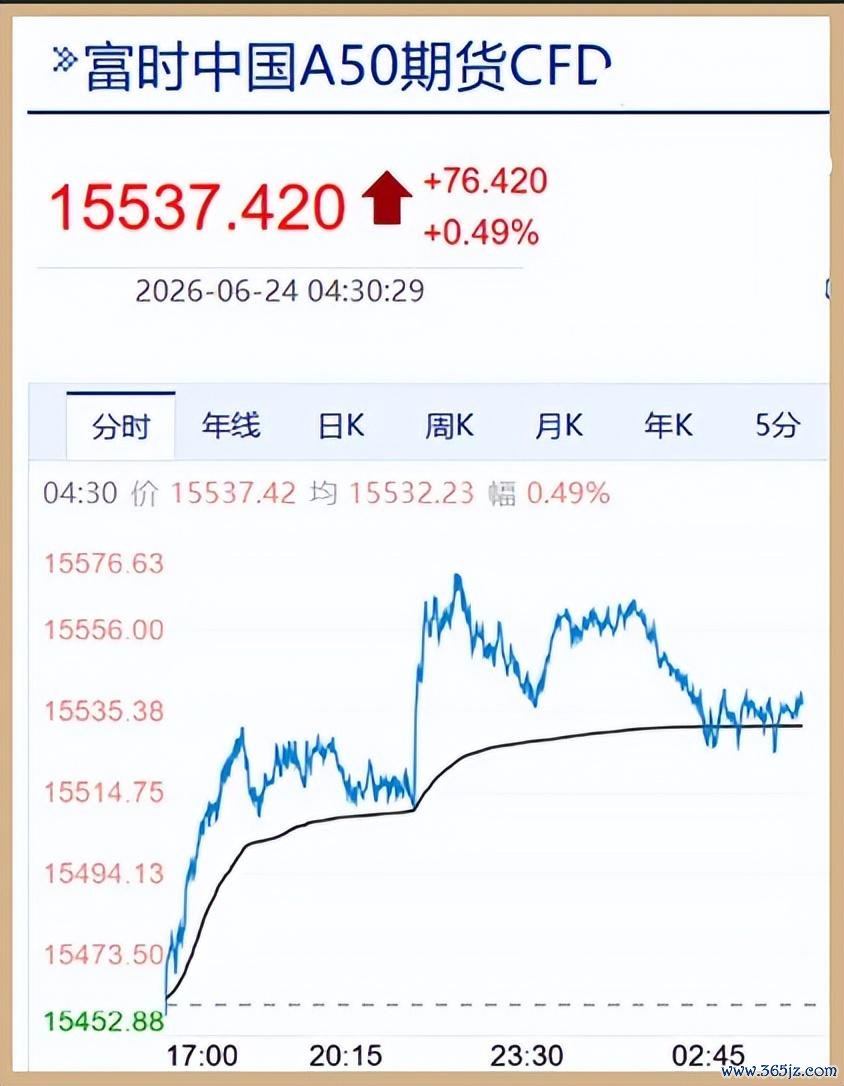The image size is (844, 1086).
Task: Show the 日K daily candlestick chart
Action: pos(341,425)
